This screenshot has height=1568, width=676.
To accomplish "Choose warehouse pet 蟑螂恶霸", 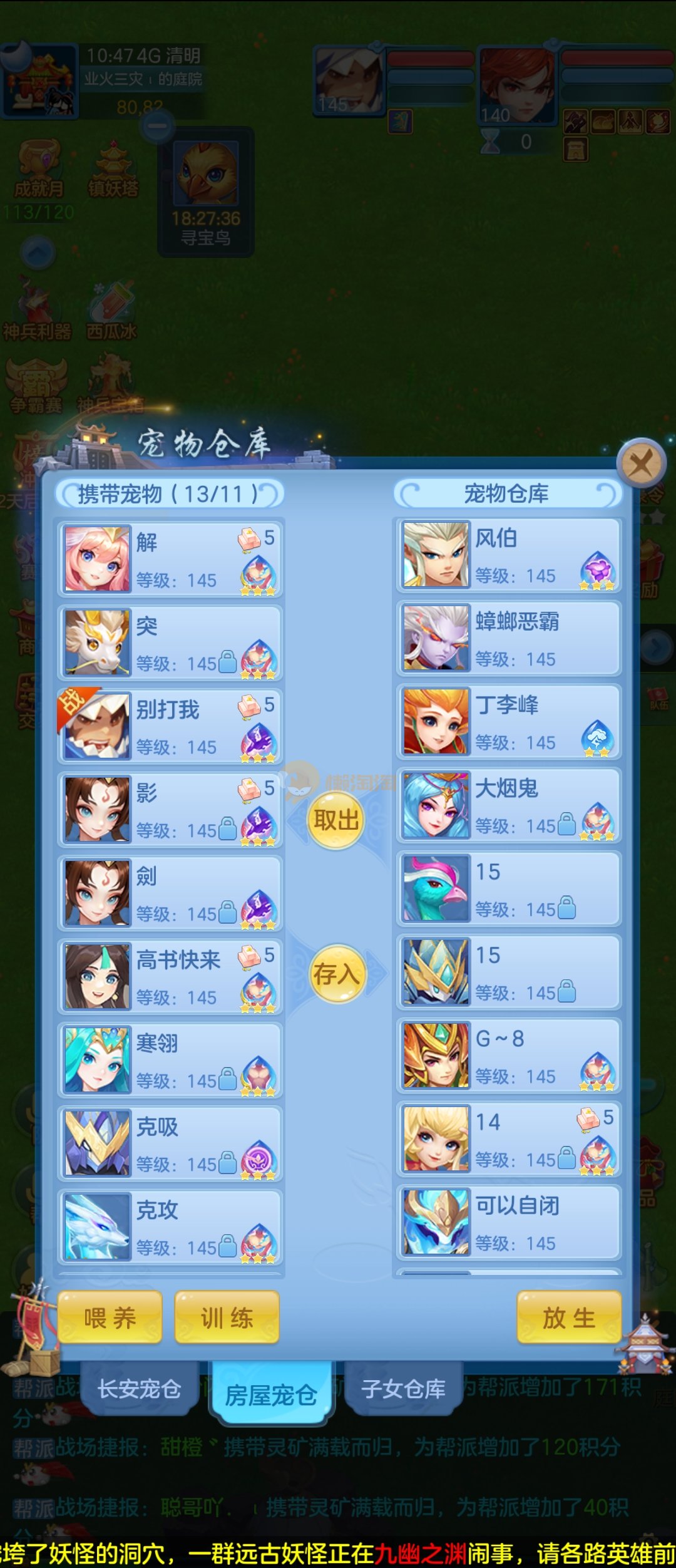I will click(x=508, y=638).
